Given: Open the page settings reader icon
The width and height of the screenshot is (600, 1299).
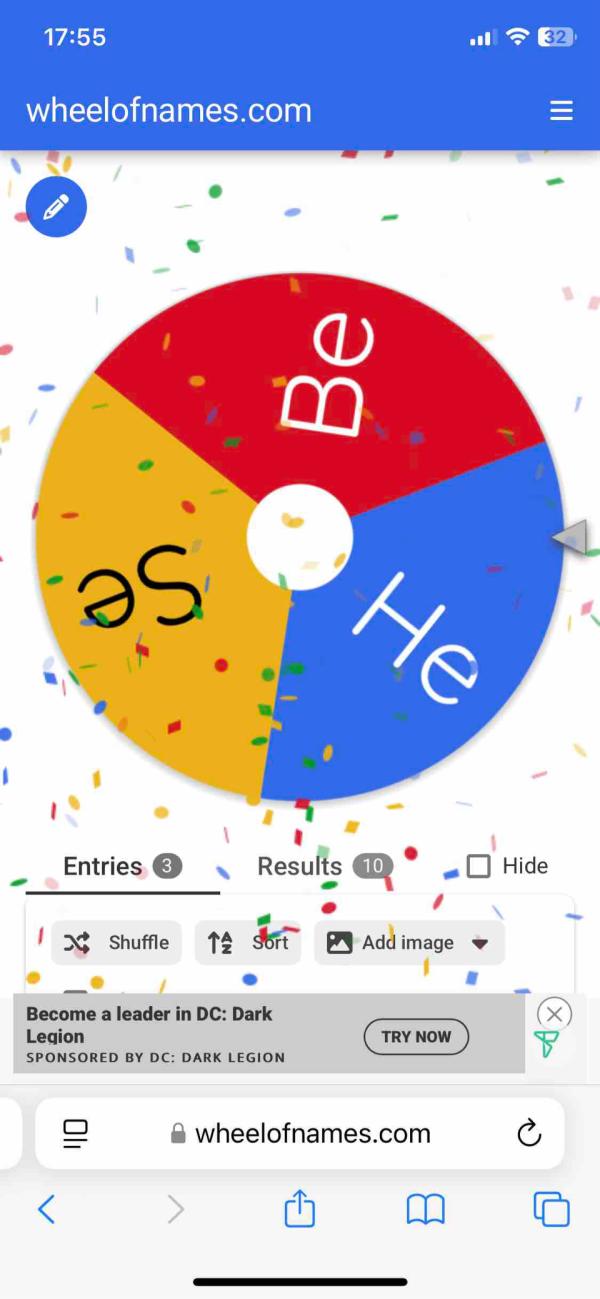Looking at the screenshot, I should (75, 1133).
